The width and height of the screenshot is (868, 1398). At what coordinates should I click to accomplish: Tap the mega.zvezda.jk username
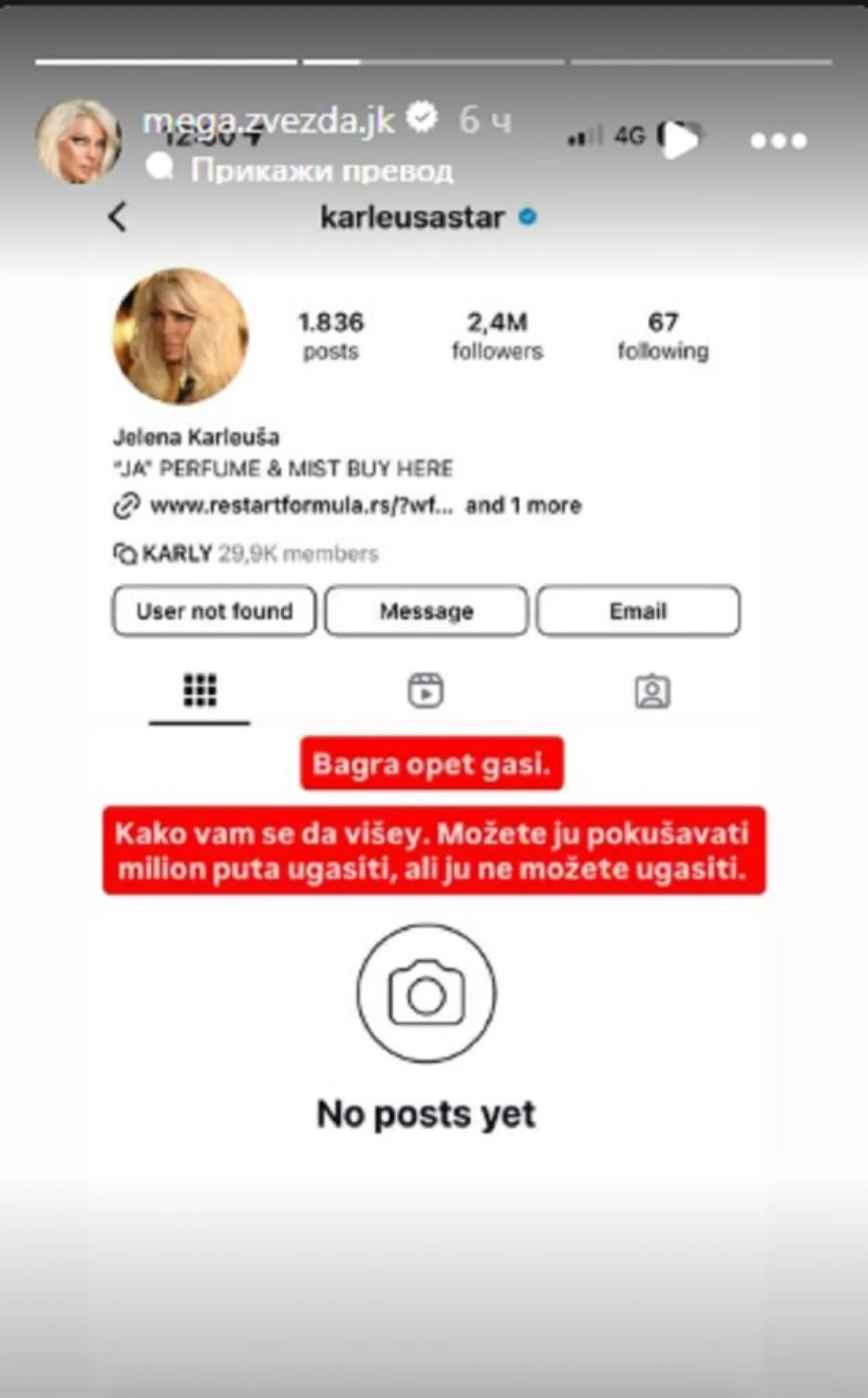tap(268, 120)
